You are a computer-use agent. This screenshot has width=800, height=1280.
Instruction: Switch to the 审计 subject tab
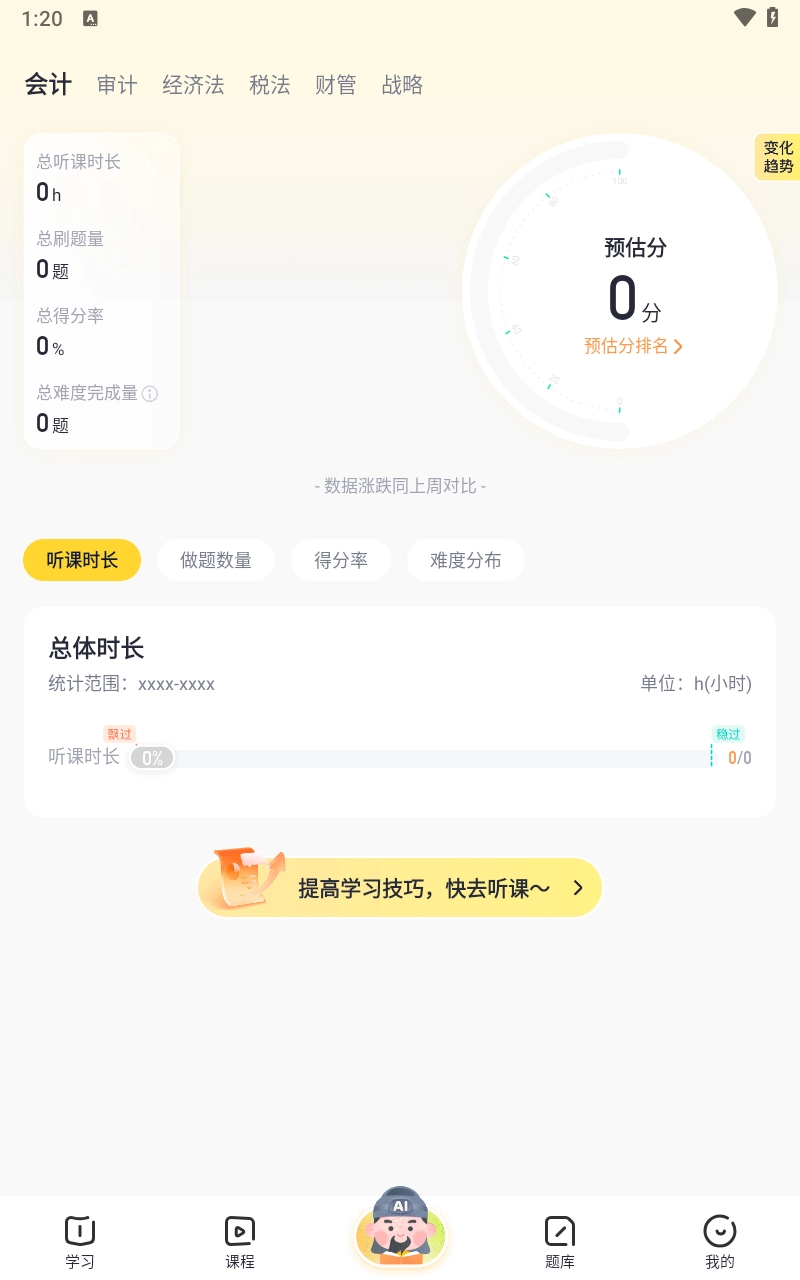[117, 85]
